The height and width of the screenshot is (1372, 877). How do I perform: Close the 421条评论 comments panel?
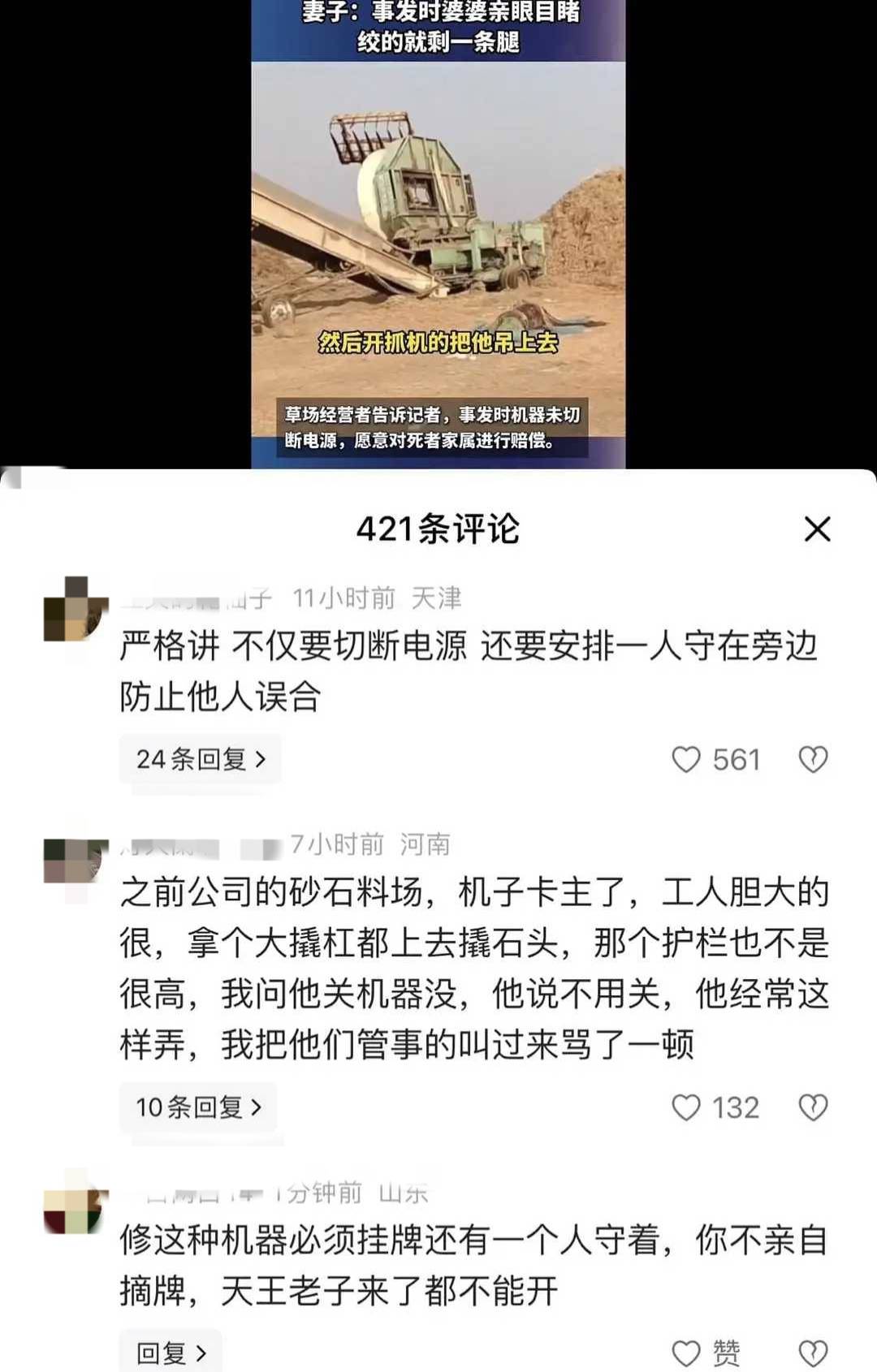pyautogui.click(x=817, y=529)
